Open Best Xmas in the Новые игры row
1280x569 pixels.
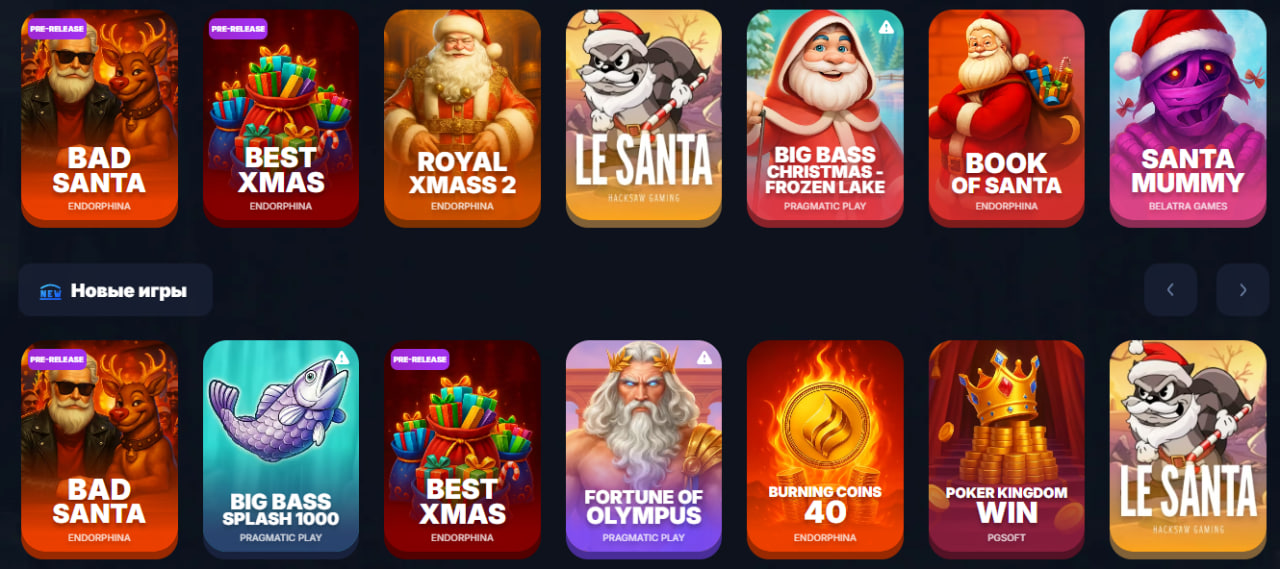[x=462, y=448]
